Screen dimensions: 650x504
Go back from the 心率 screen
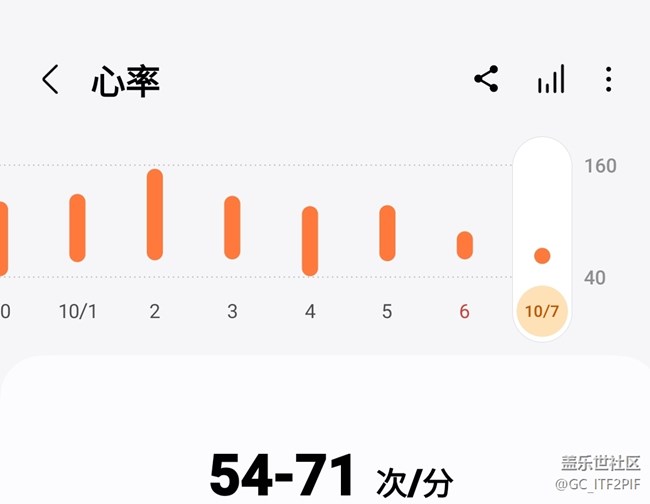[x=50, y=80]
